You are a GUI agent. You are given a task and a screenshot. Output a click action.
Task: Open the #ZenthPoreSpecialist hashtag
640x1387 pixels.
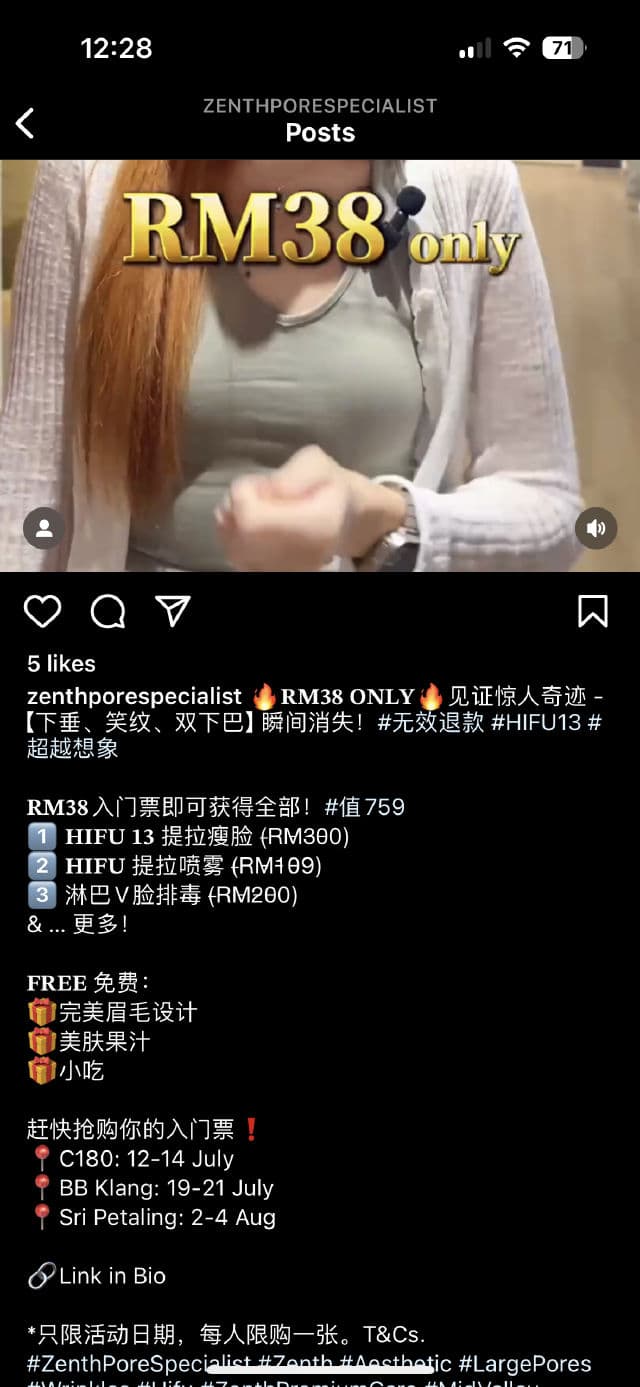[138, 1363]
